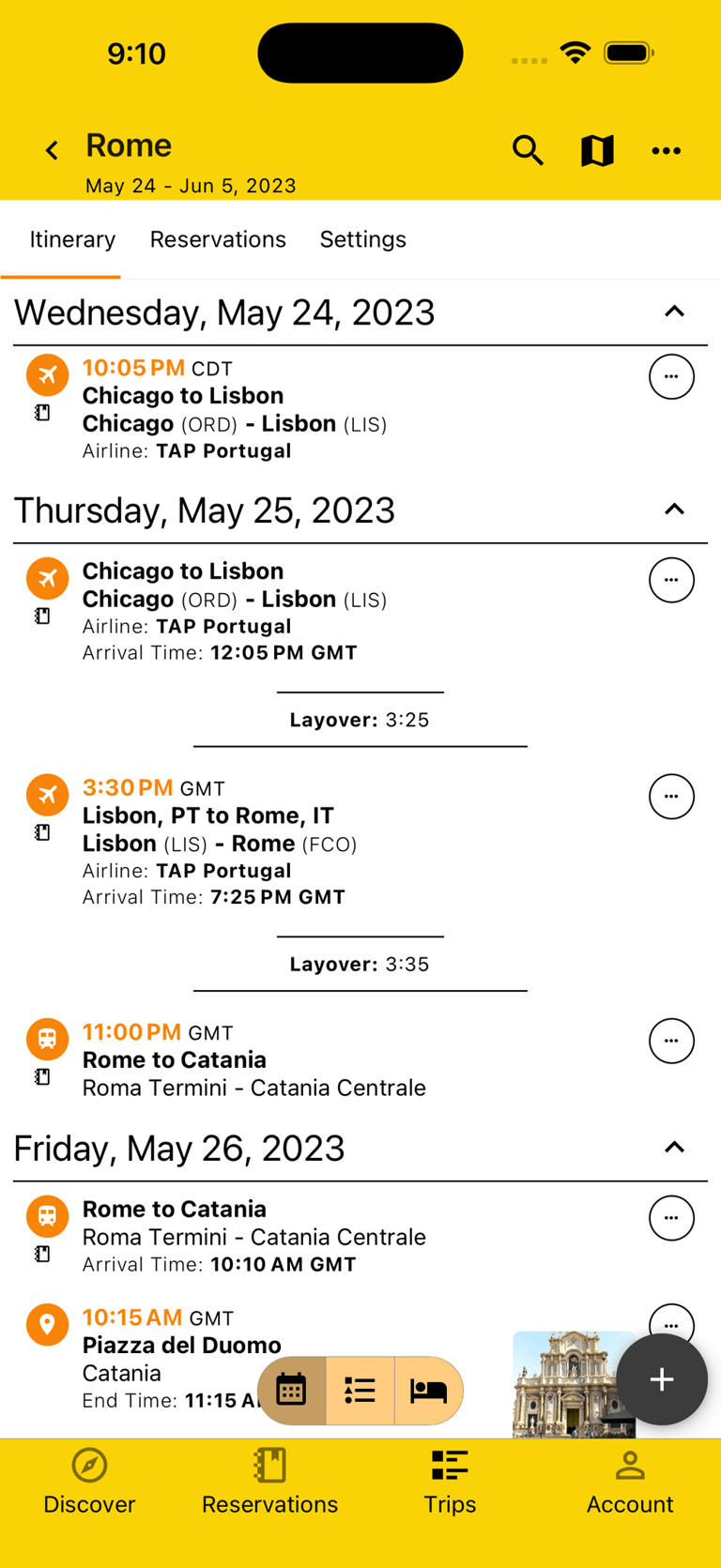Switch to the Reservations tab
721x1568 pixels.
tap(218, 239)
